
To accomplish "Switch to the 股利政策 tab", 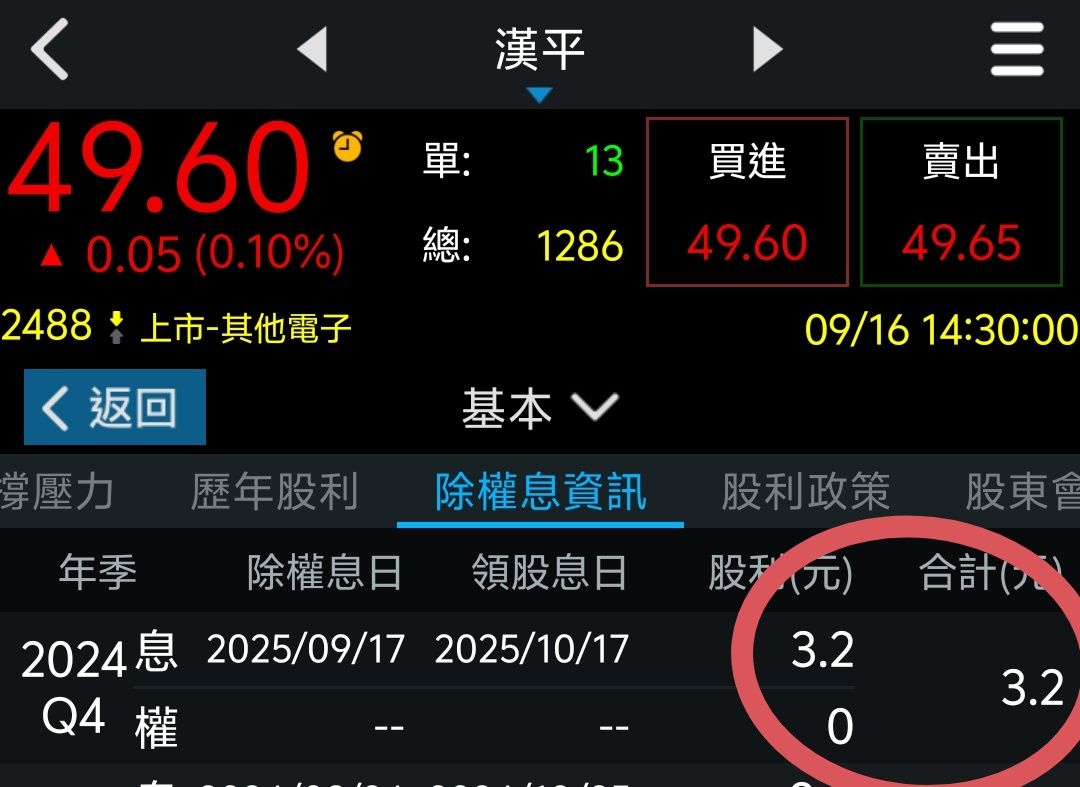I will tap(805, 492).
